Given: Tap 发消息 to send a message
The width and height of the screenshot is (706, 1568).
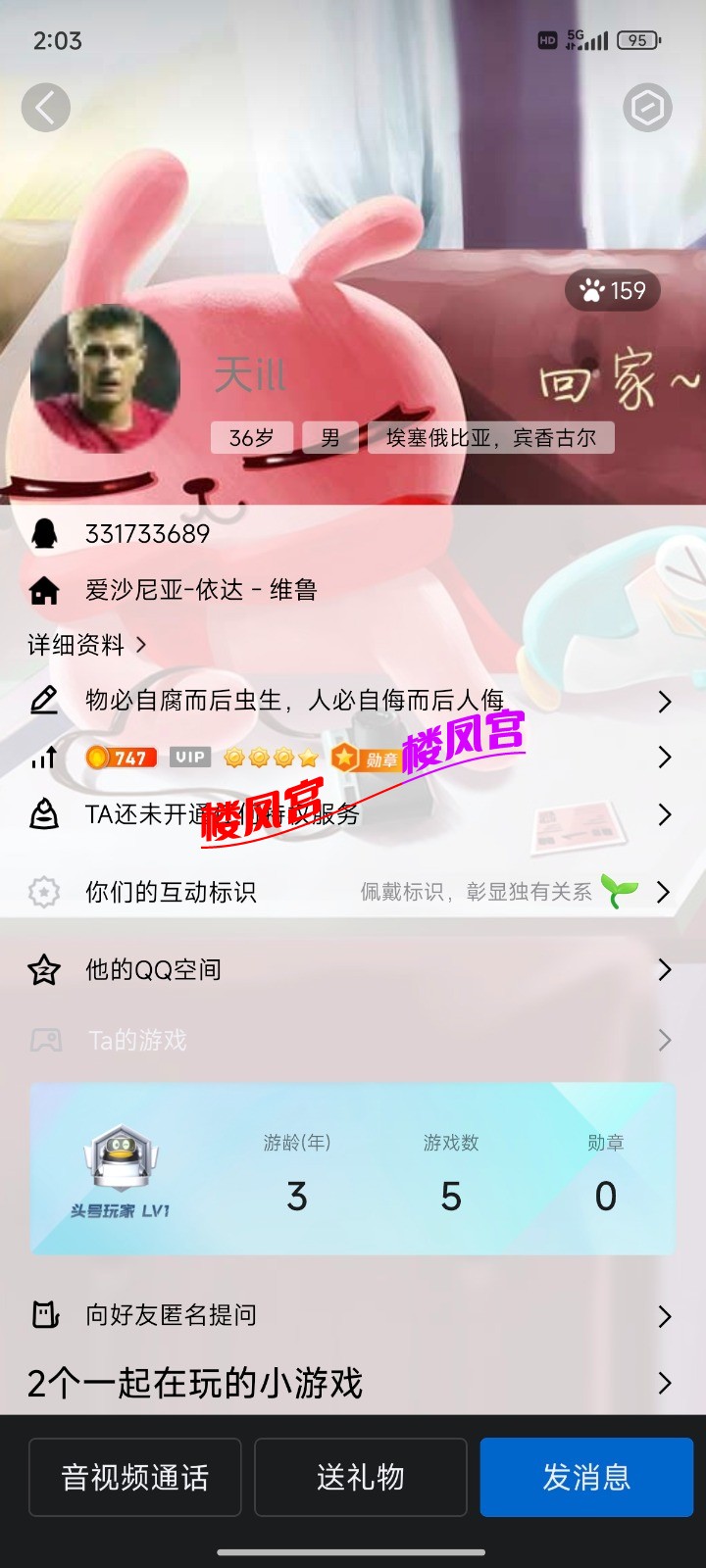Looking at the screenshot, I should (586, 1477).
